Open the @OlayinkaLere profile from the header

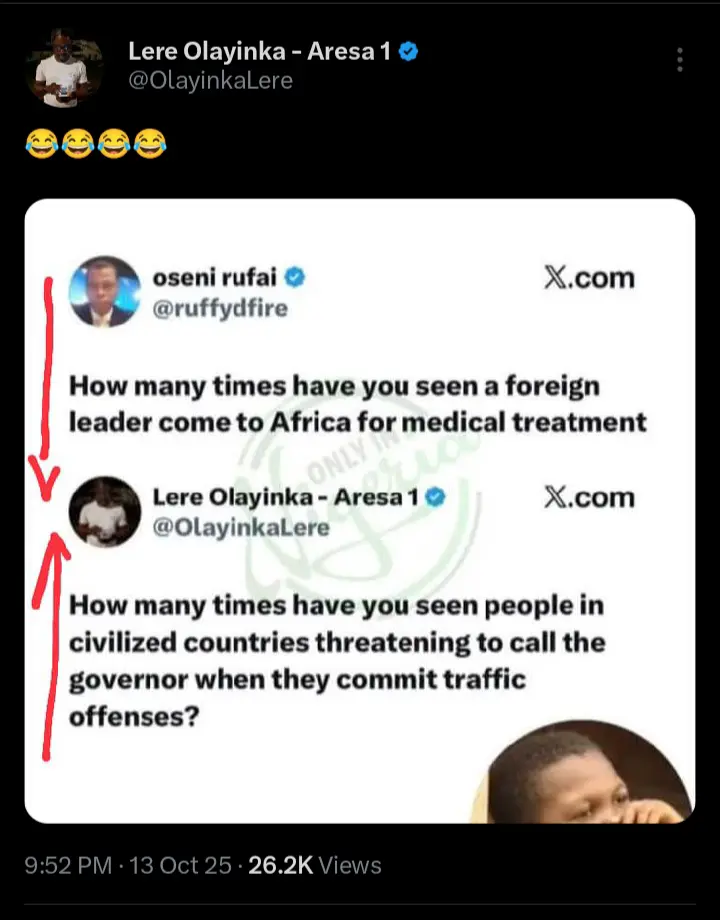[210, 81]
